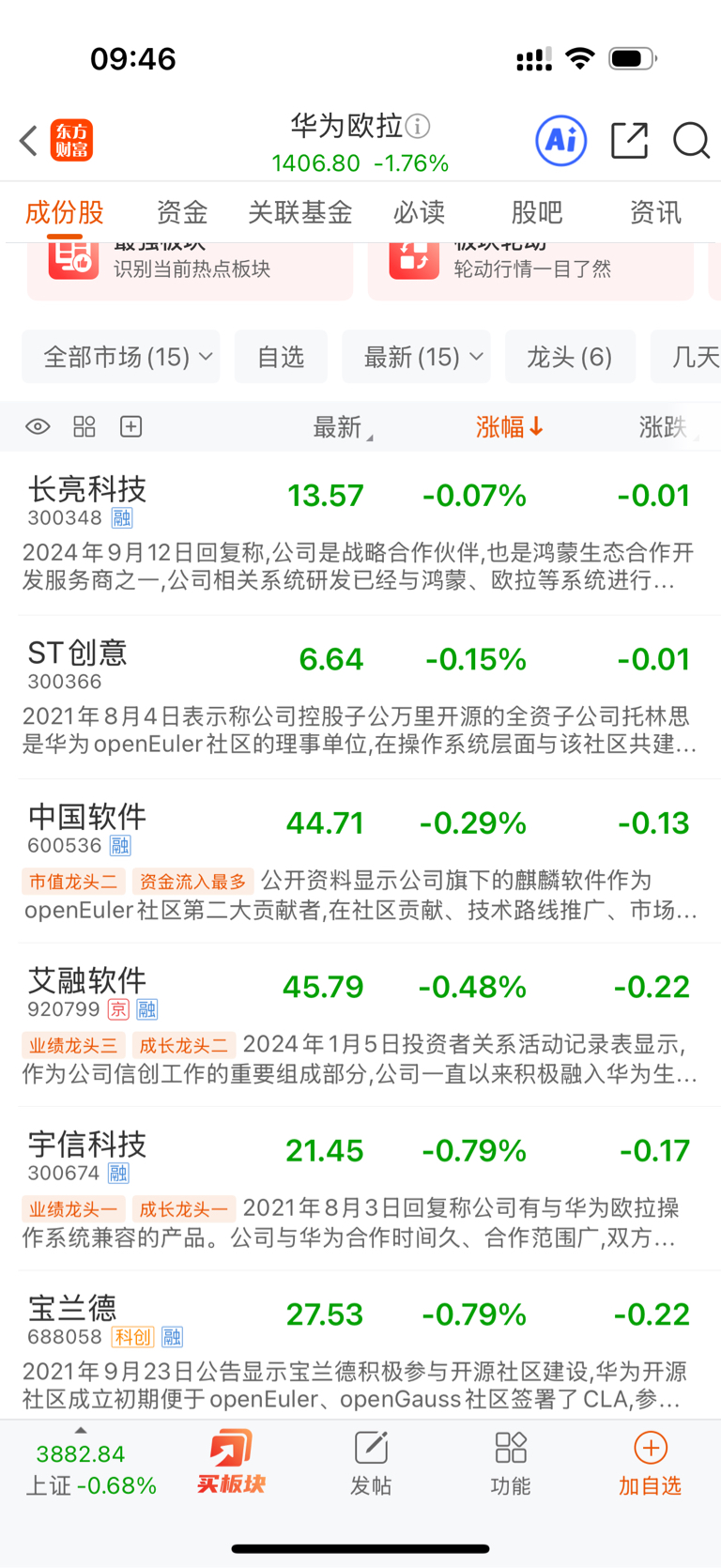The image size is (721, 1568).
Task: Tap the 买板块 button
Action: click(x=231, y=1462)
